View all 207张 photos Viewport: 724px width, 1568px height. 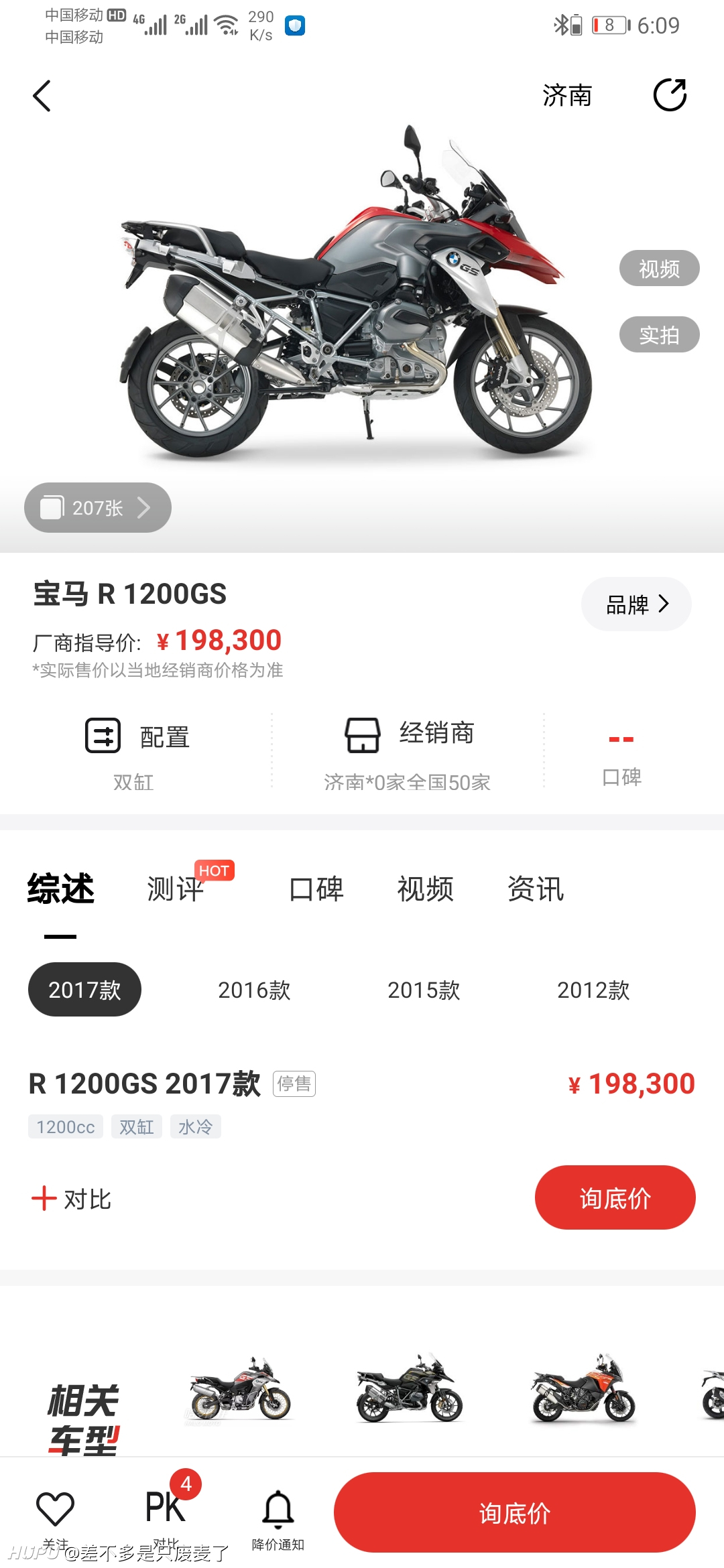click(98, 507)
